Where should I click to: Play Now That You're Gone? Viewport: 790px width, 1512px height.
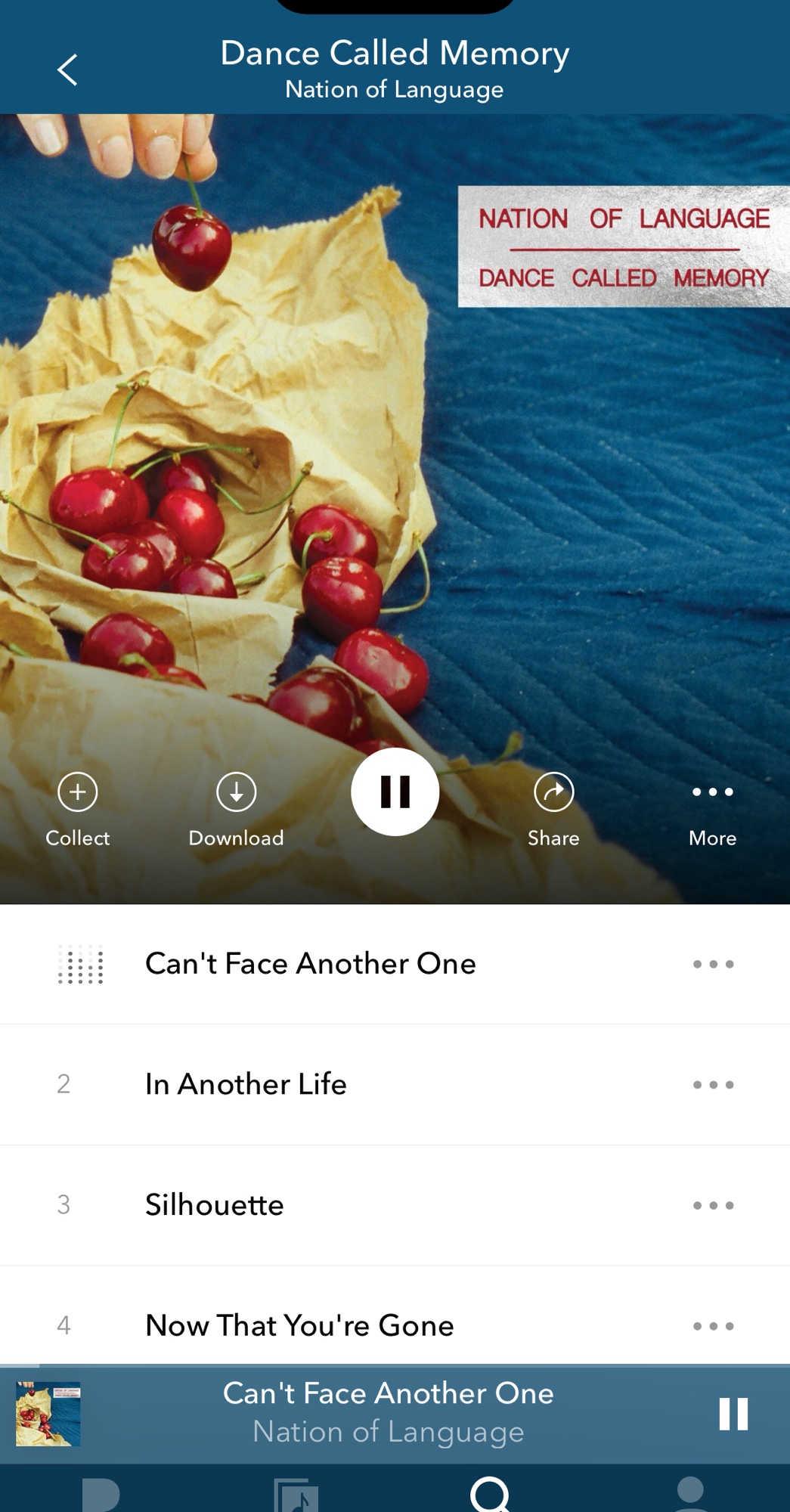point(299,1325)
